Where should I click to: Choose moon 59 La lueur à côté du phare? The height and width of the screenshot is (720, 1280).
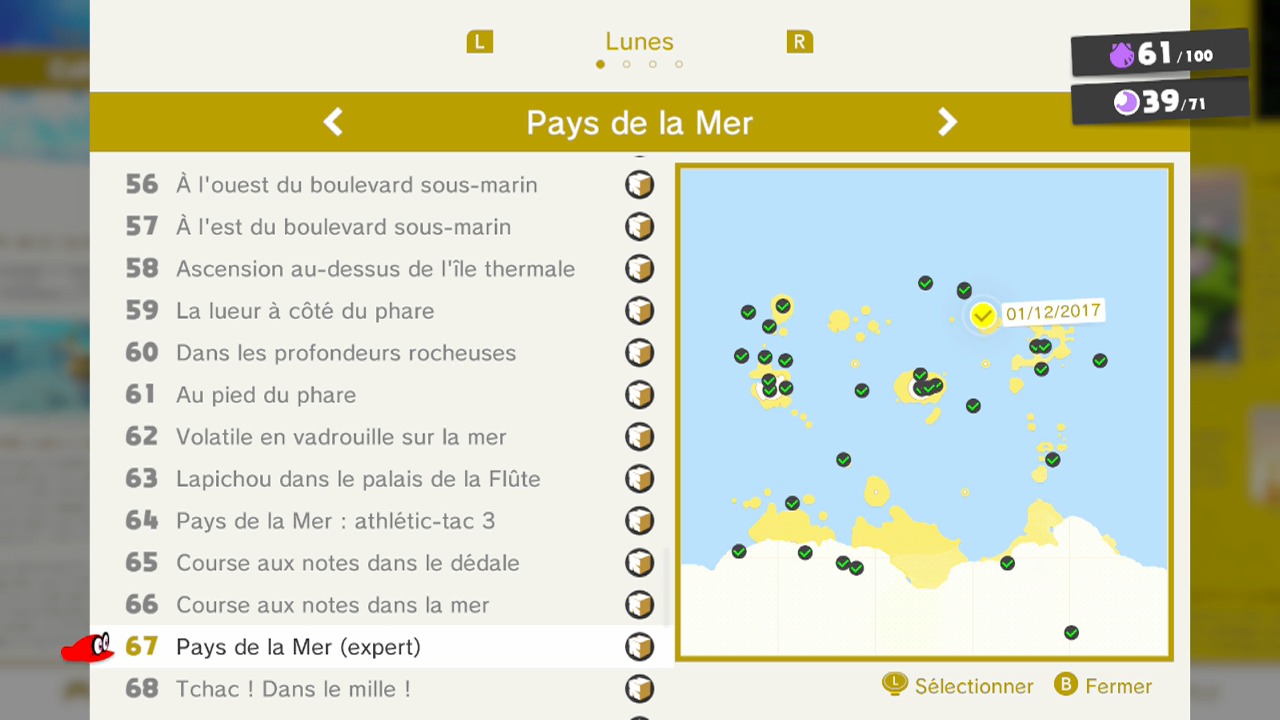[x=305, y=311]
